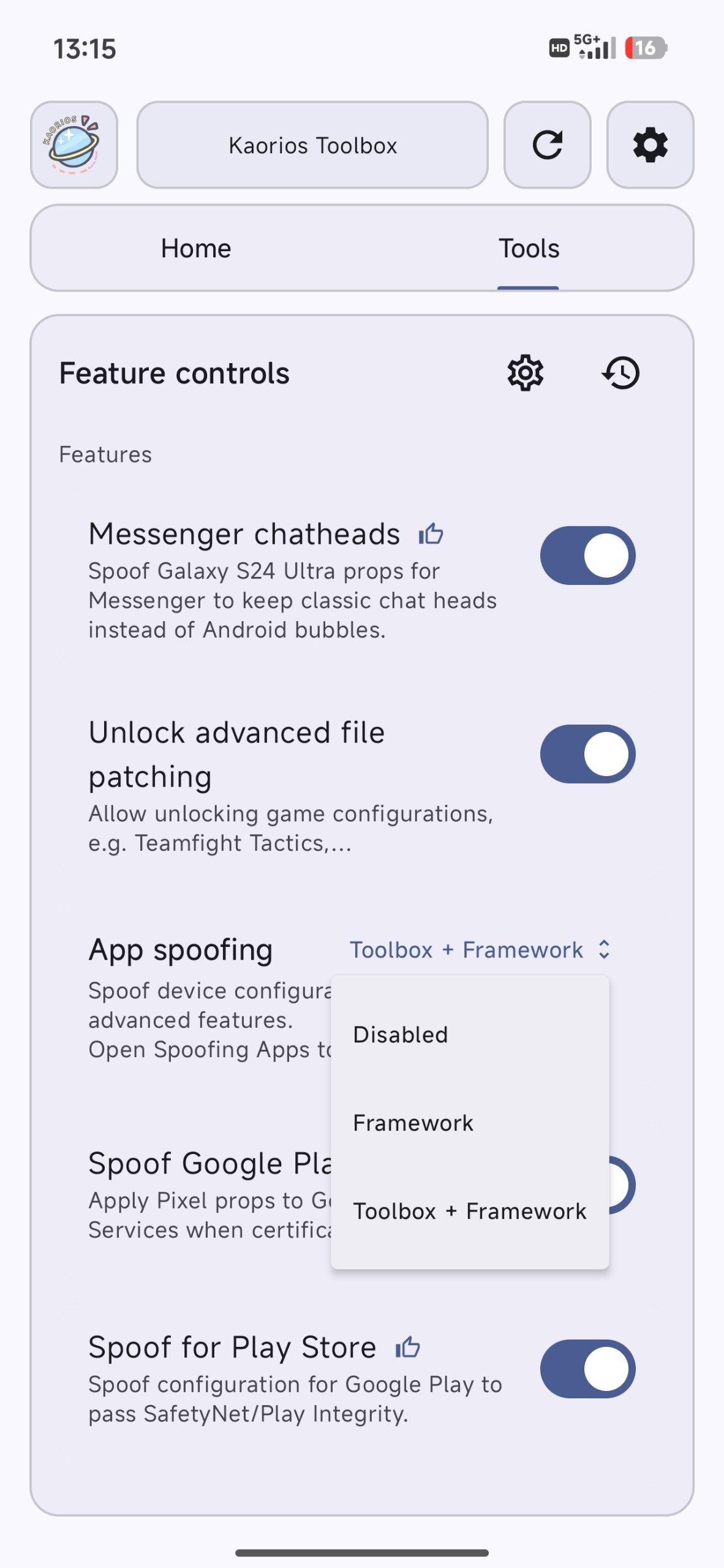724x1568 pixels.
Task: Toggle the Spoof for Play Store switch
Action: [x=587, y=1369]
